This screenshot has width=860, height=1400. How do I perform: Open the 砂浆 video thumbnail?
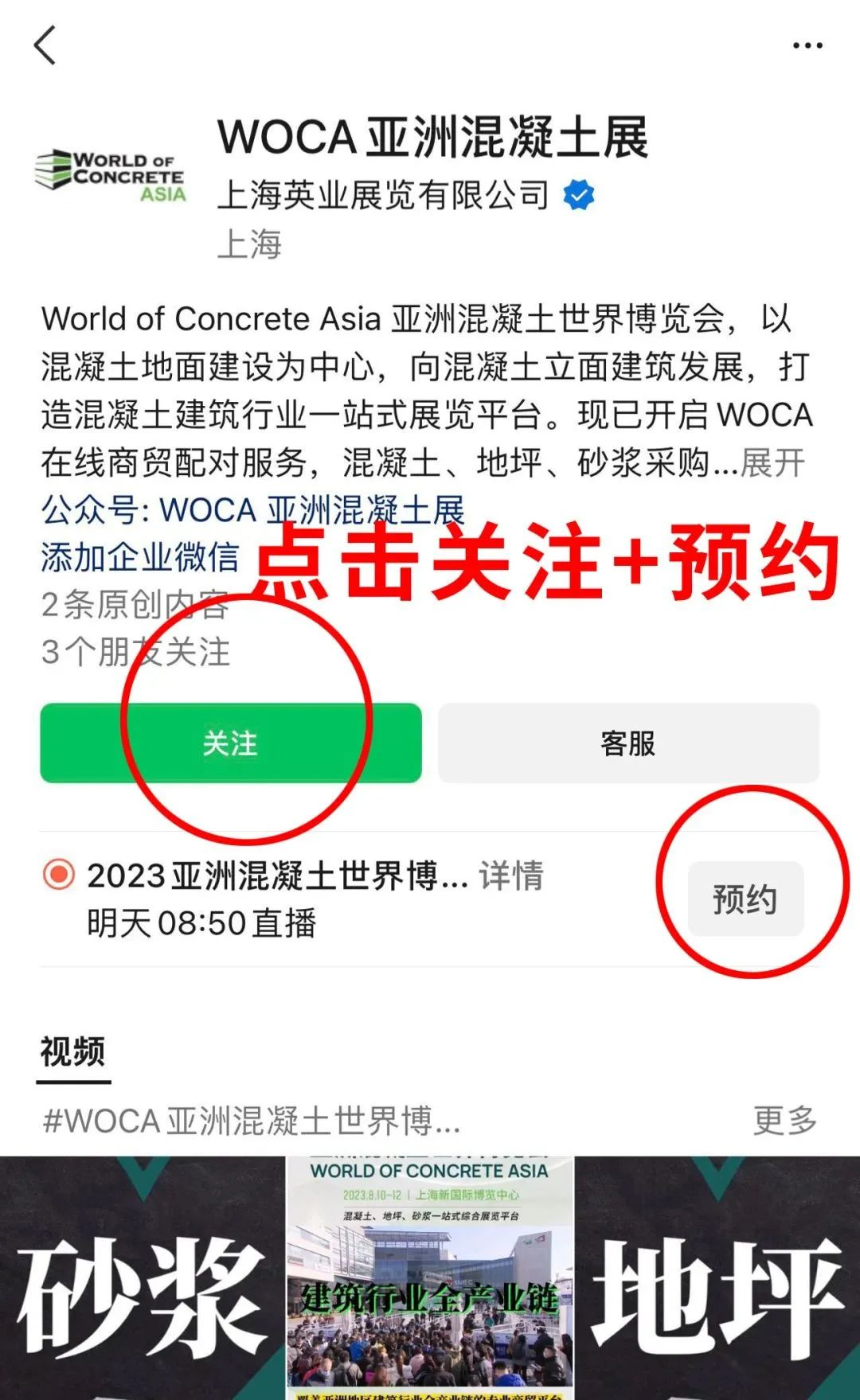click(142, 1277)
